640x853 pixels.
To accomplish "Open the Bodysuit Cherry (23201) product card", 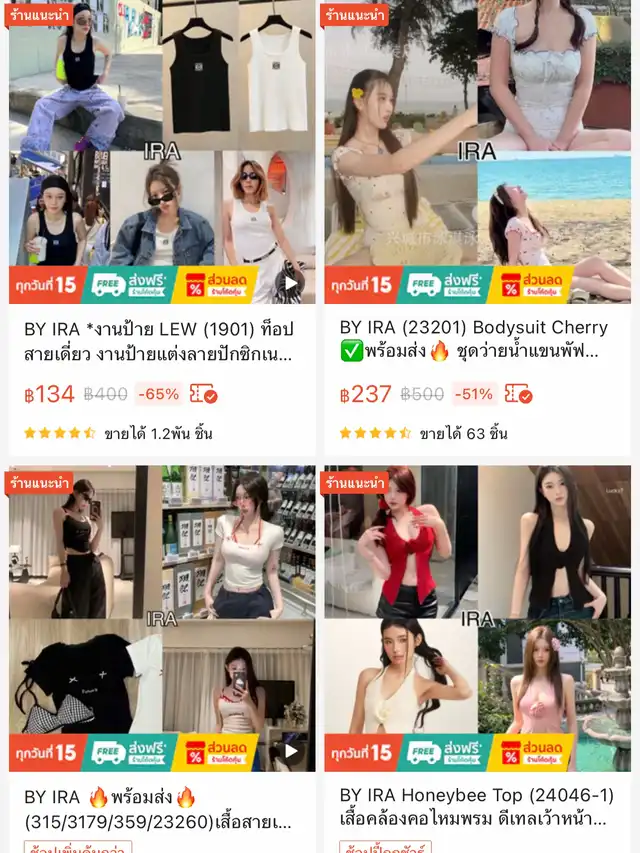I will click(477, 340).
